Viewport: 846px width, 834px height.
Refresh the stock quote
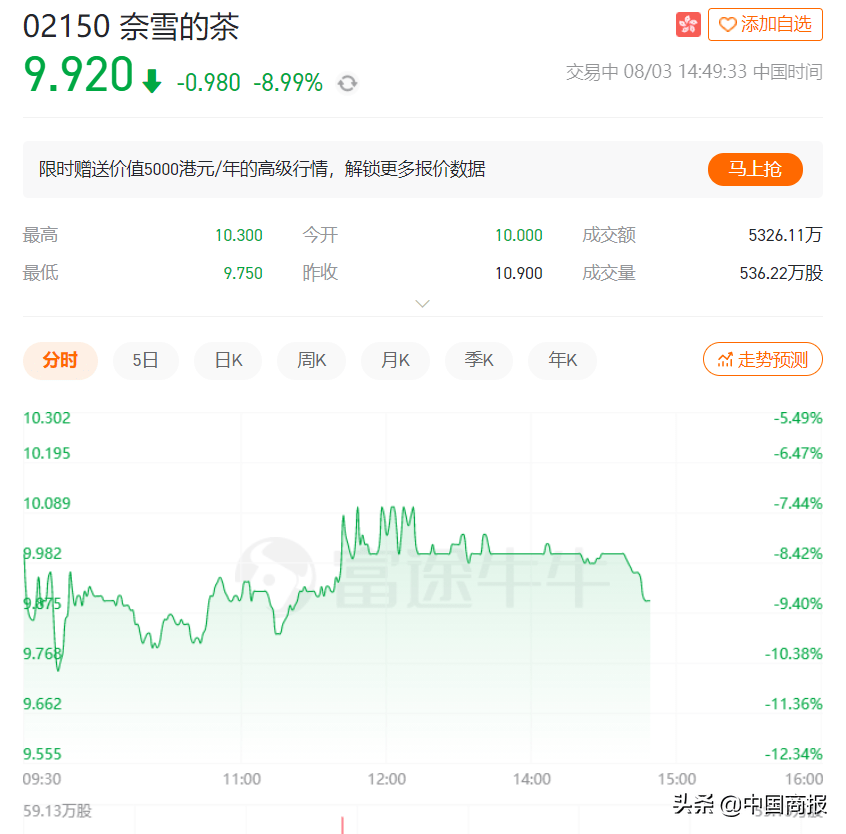347,83
